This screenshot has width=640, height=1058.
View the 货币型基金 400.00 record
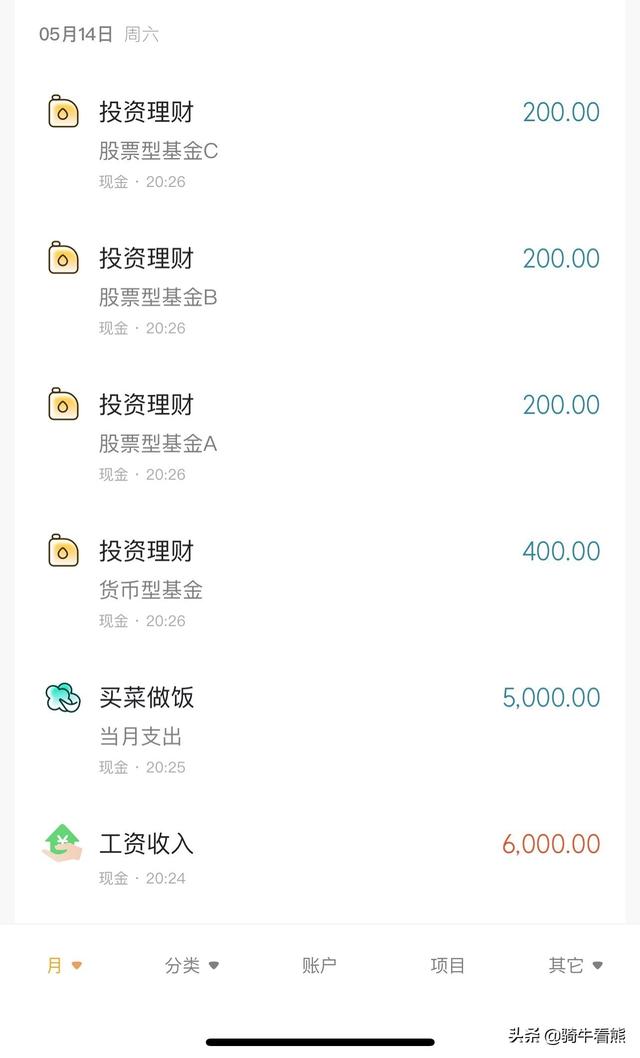[320, 580]
